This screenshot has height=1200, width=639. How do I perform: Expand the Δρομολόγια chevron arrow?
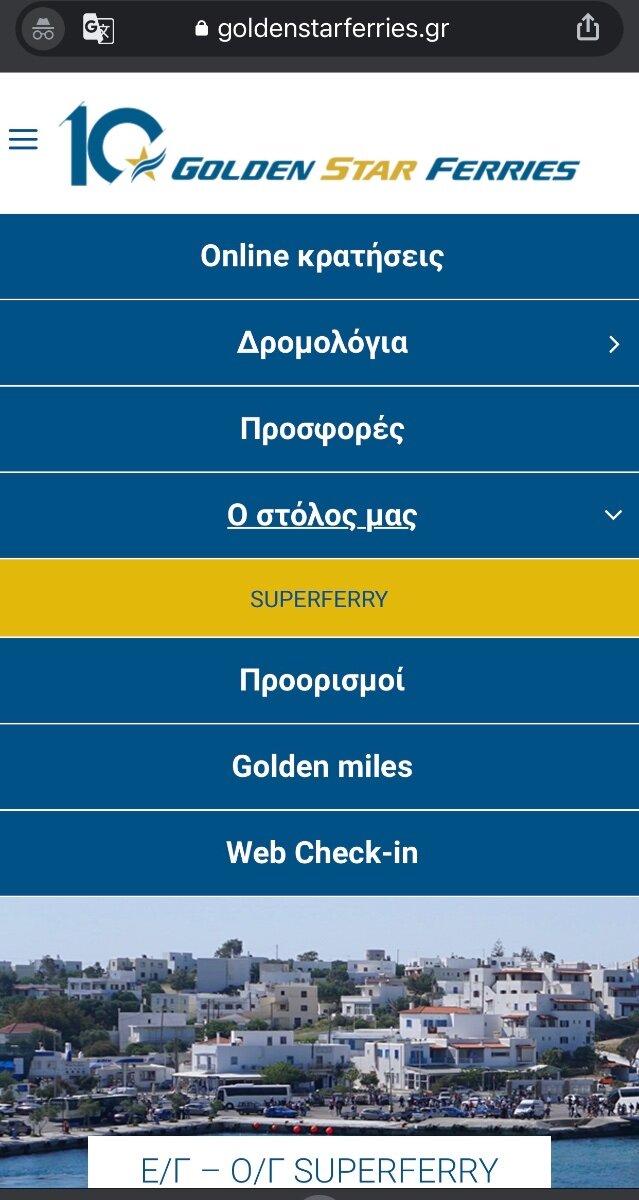point(614,344)
